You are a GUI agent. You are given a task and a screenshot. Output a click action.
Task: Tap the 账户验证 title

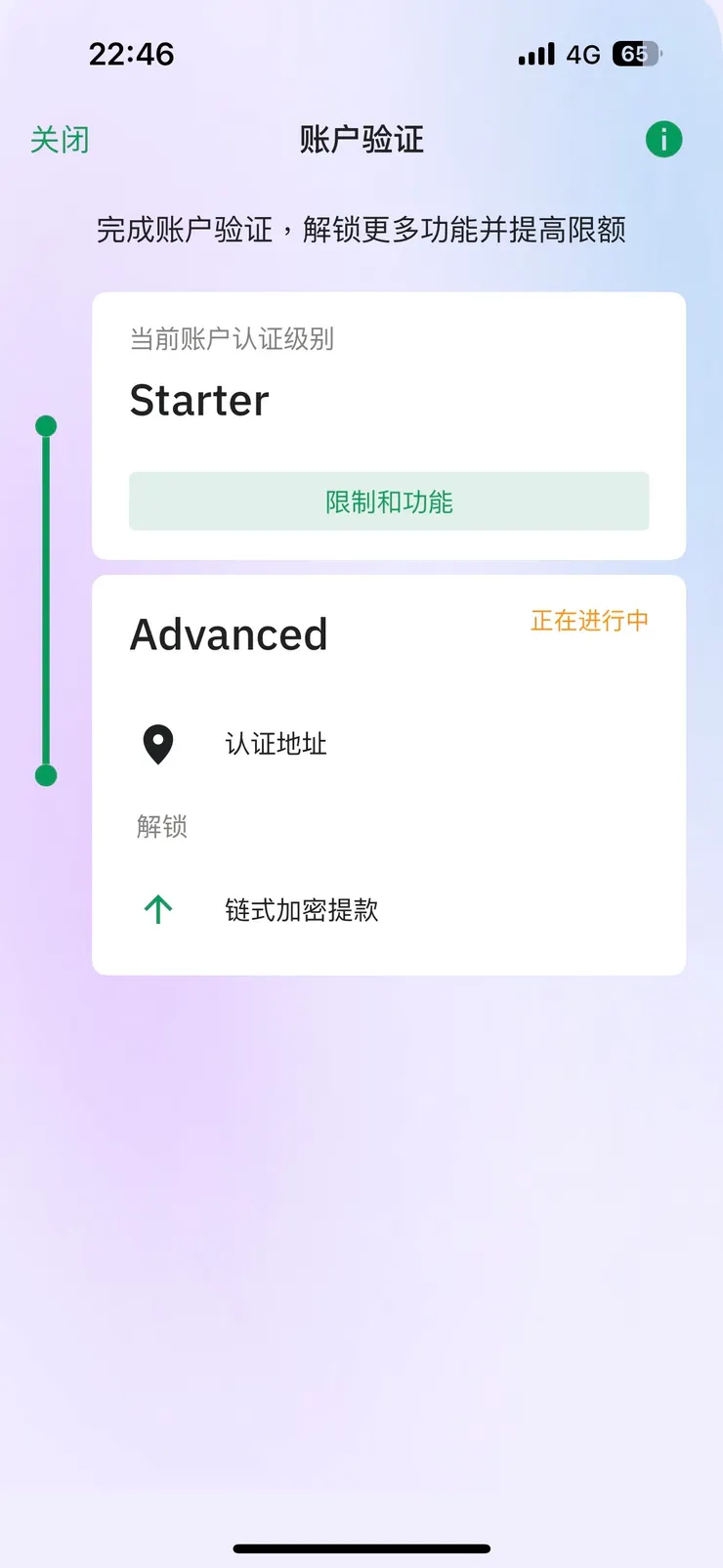pos(361,139)
